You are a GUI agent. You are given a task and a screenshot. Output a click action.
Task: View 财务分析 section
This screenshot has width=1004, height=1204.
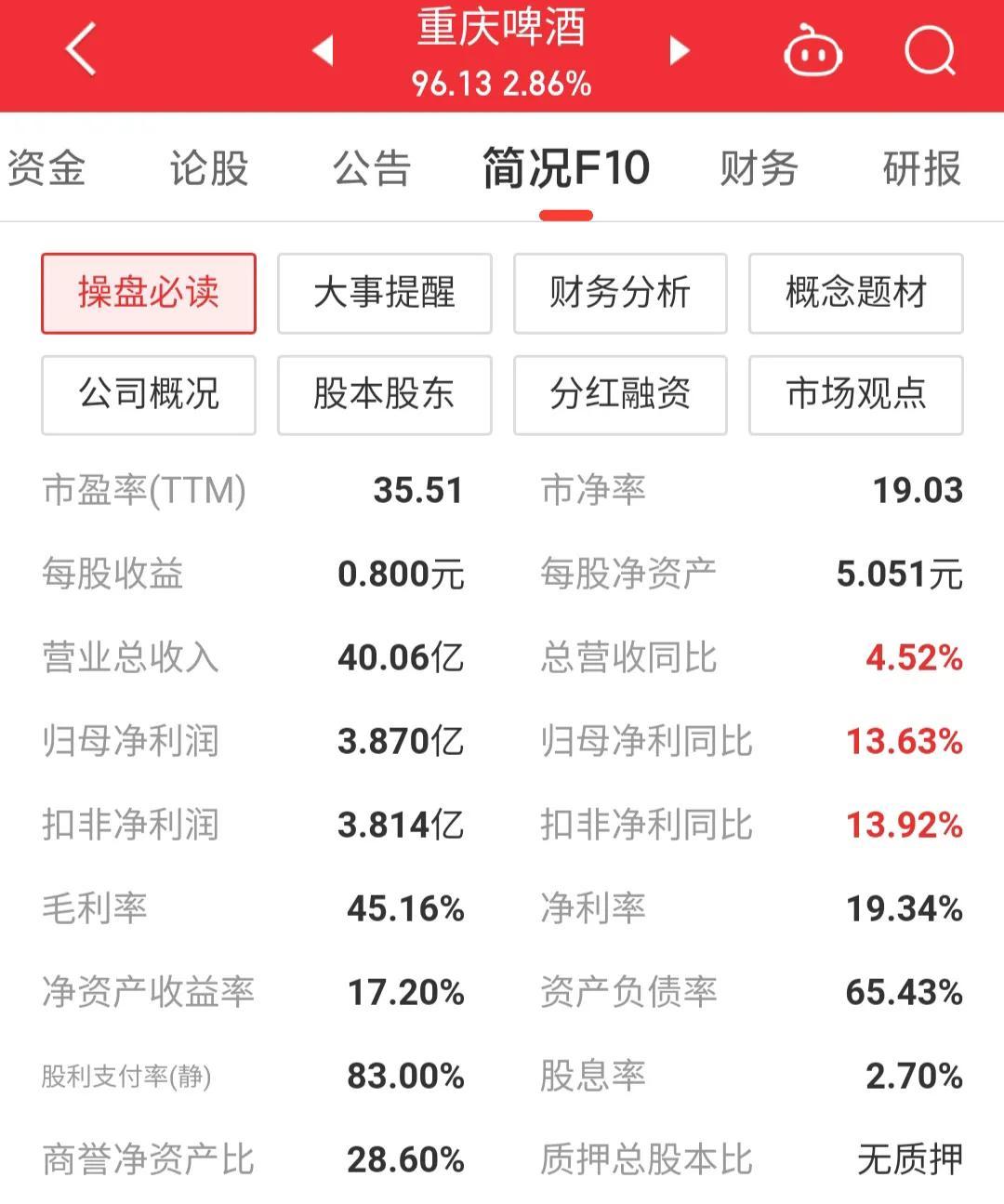(x=620, y=293)
